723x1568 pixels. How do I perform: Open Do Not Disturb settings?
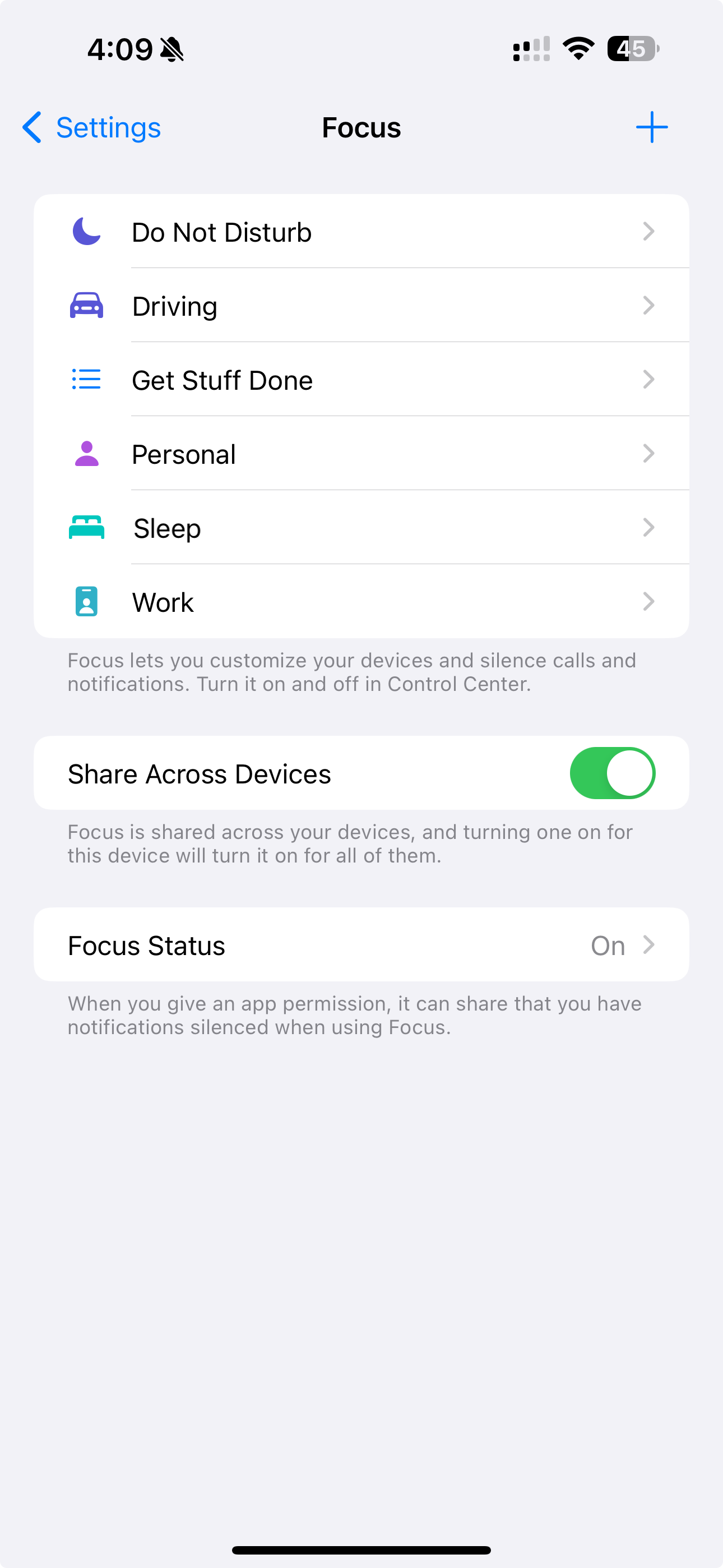[x=361, y=231]
